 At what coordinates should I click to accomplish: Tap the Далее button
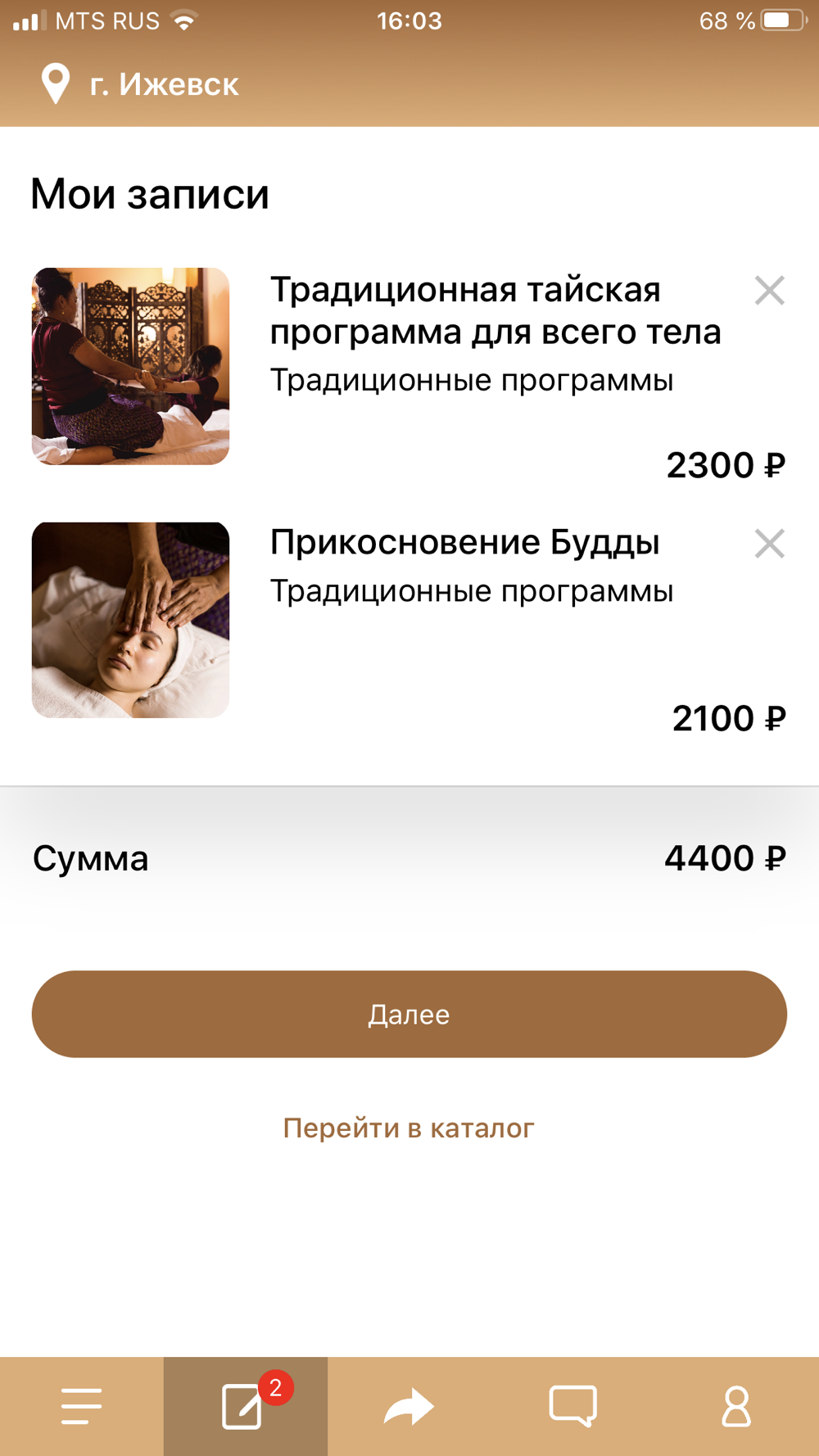tap(409, 1014)
